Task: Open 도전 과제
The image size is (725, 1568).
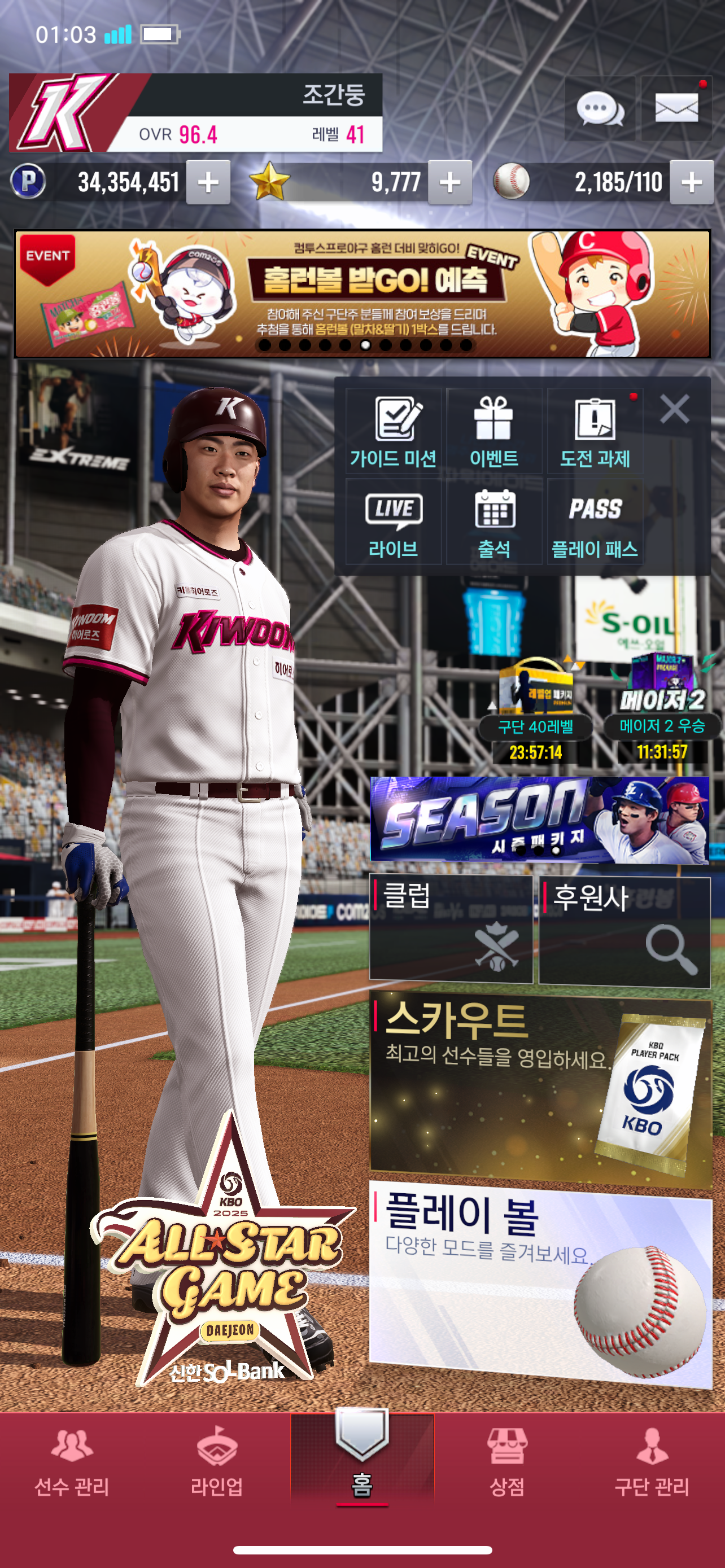Action: (595, 431)
